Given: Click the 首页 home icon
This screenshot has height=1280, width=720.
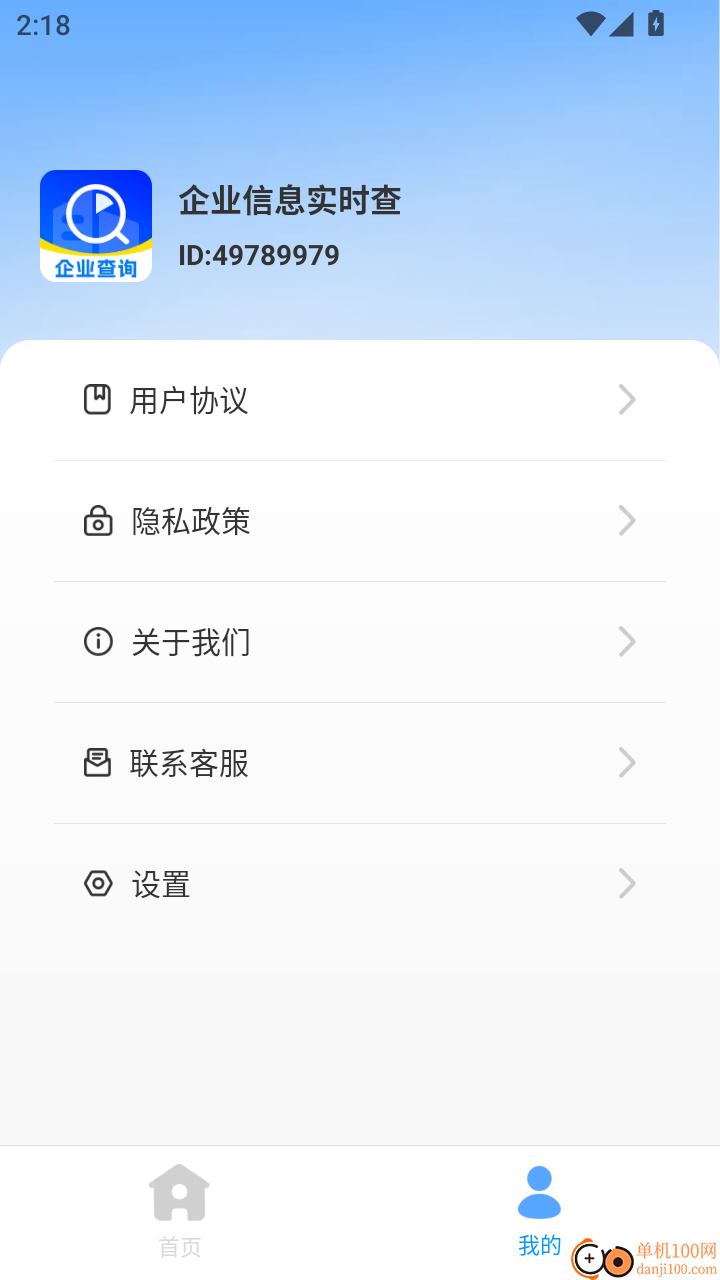Looking at the screenshot, I should pos(179,1193).
